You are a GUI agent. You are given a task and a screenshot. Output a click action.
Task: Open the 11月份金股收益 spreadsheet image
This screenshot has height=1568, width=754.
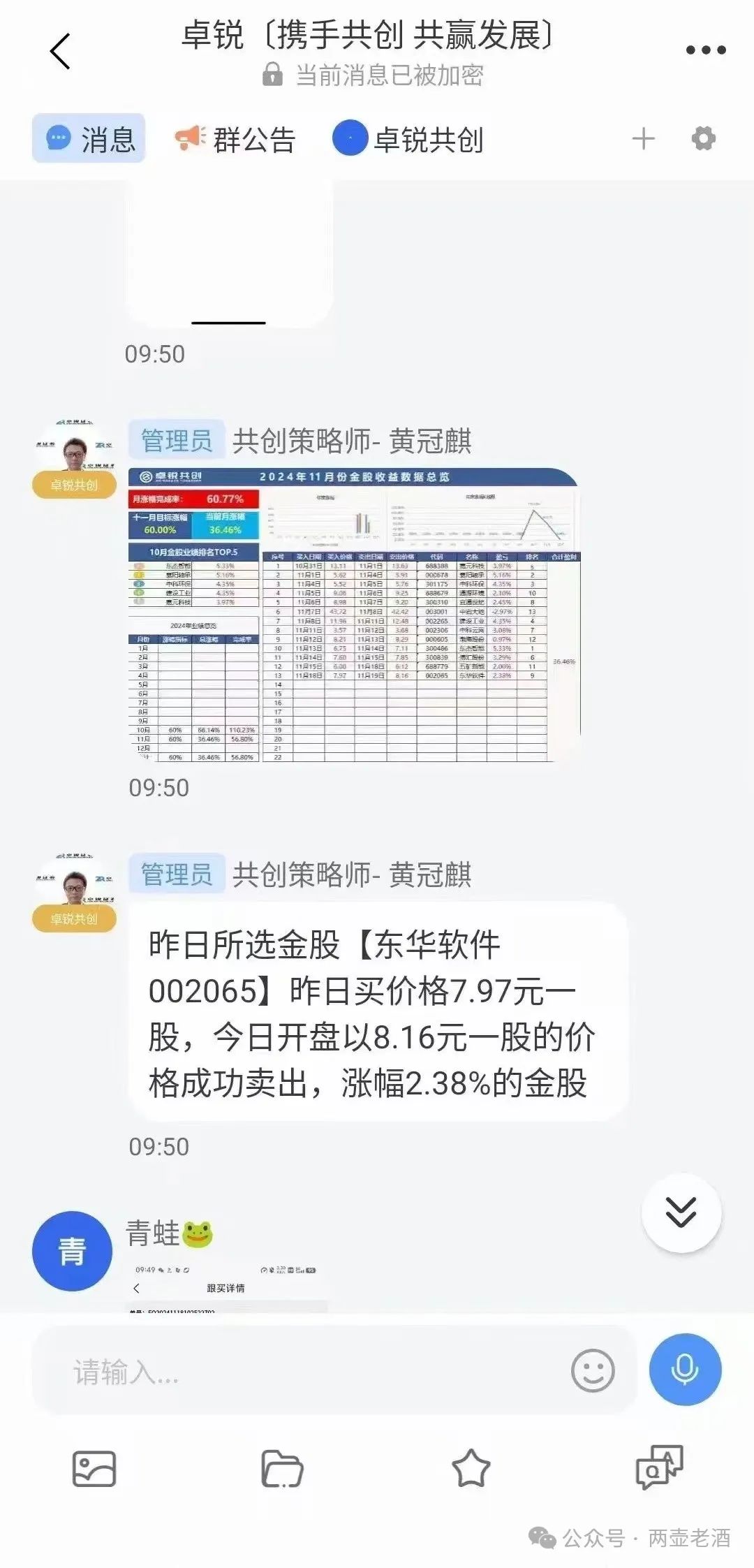tap(355, 615)
